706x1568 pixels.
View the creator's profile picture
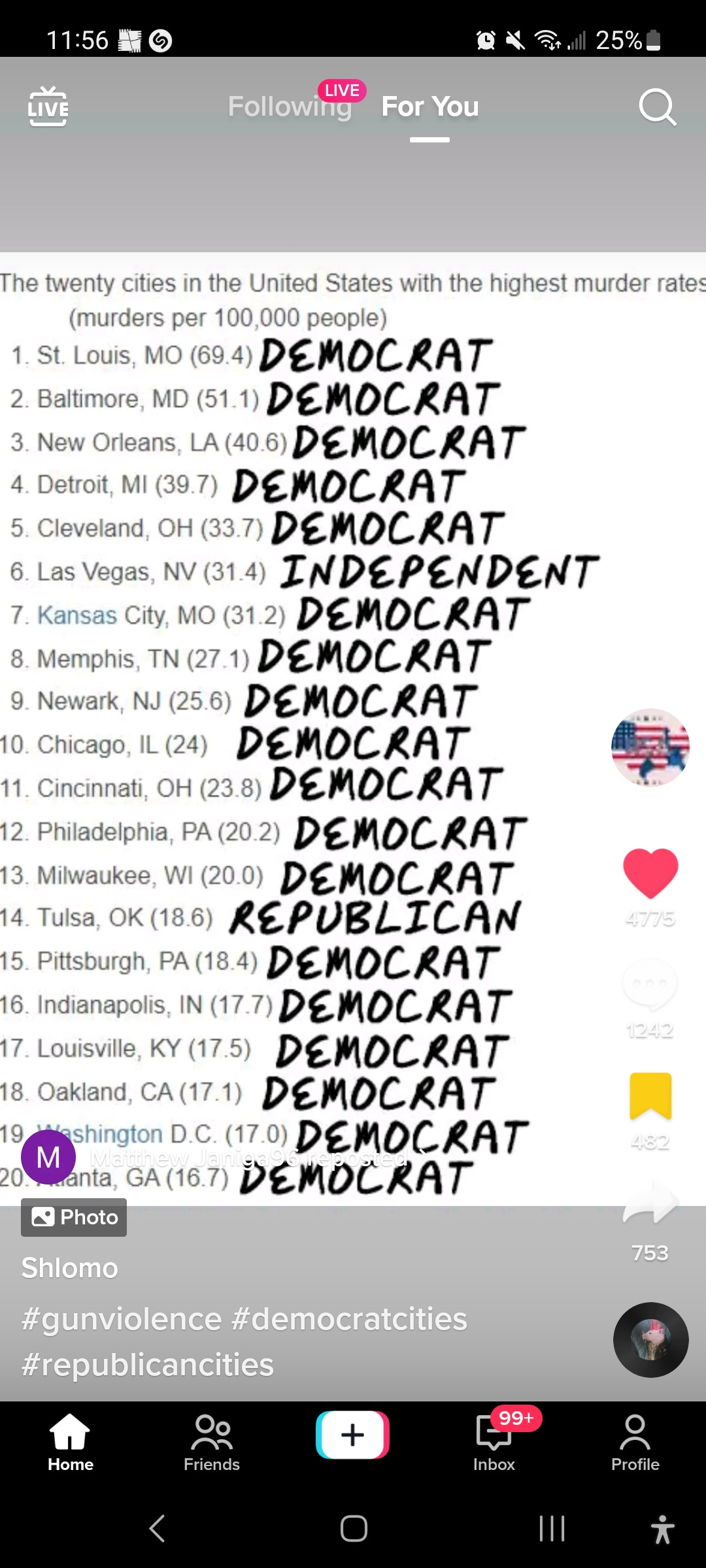[x=650, y=747]
